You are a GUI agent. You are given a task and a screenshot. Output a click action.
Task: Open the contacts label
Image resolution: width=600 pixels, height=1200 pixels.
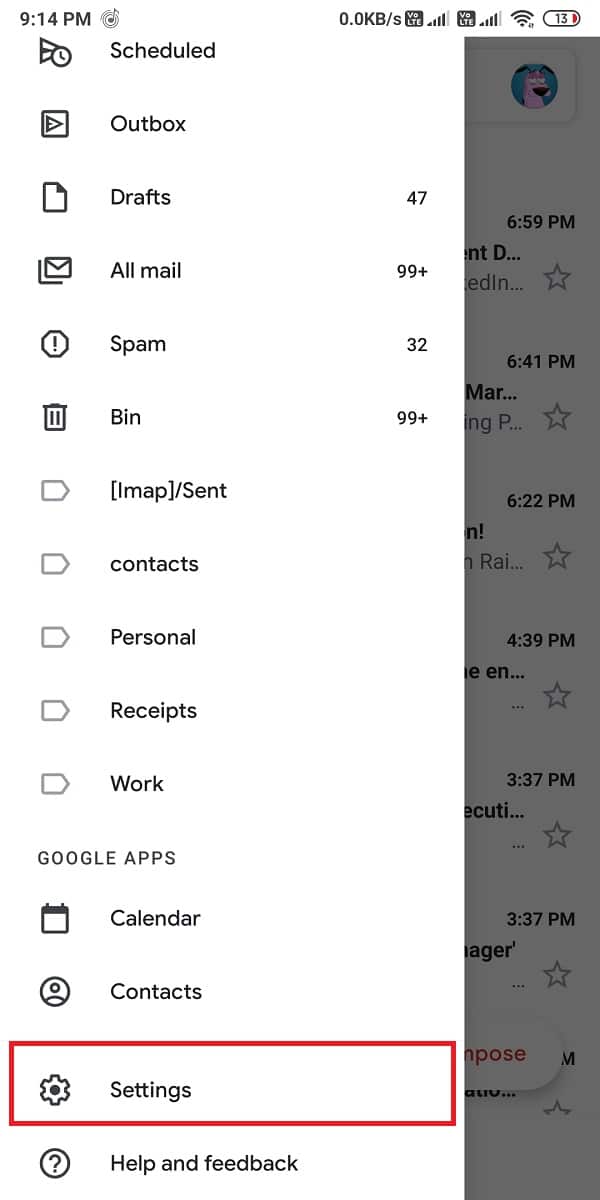click(x=154, y=564)
